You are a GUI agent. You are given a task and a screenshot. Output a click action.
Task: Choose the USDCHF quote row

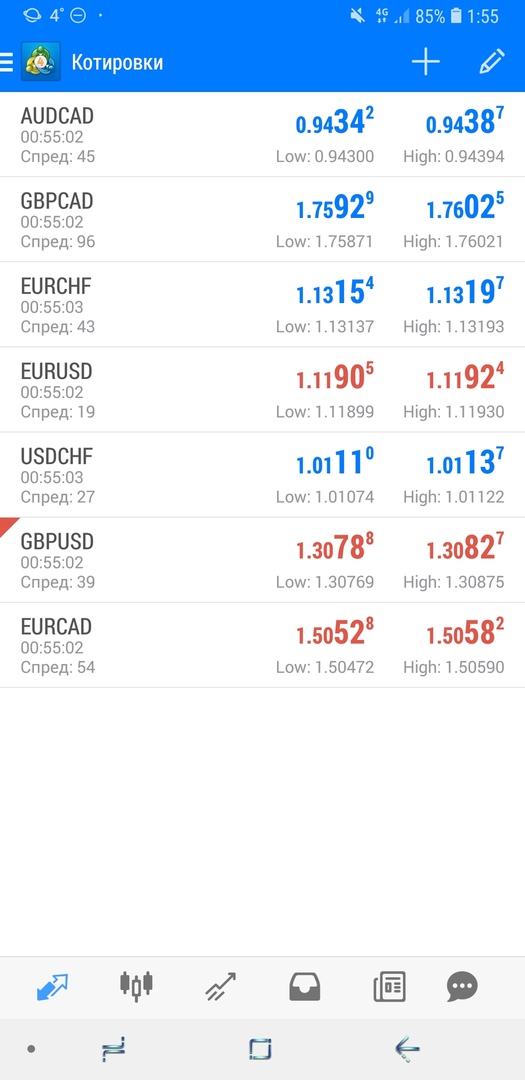262,475
